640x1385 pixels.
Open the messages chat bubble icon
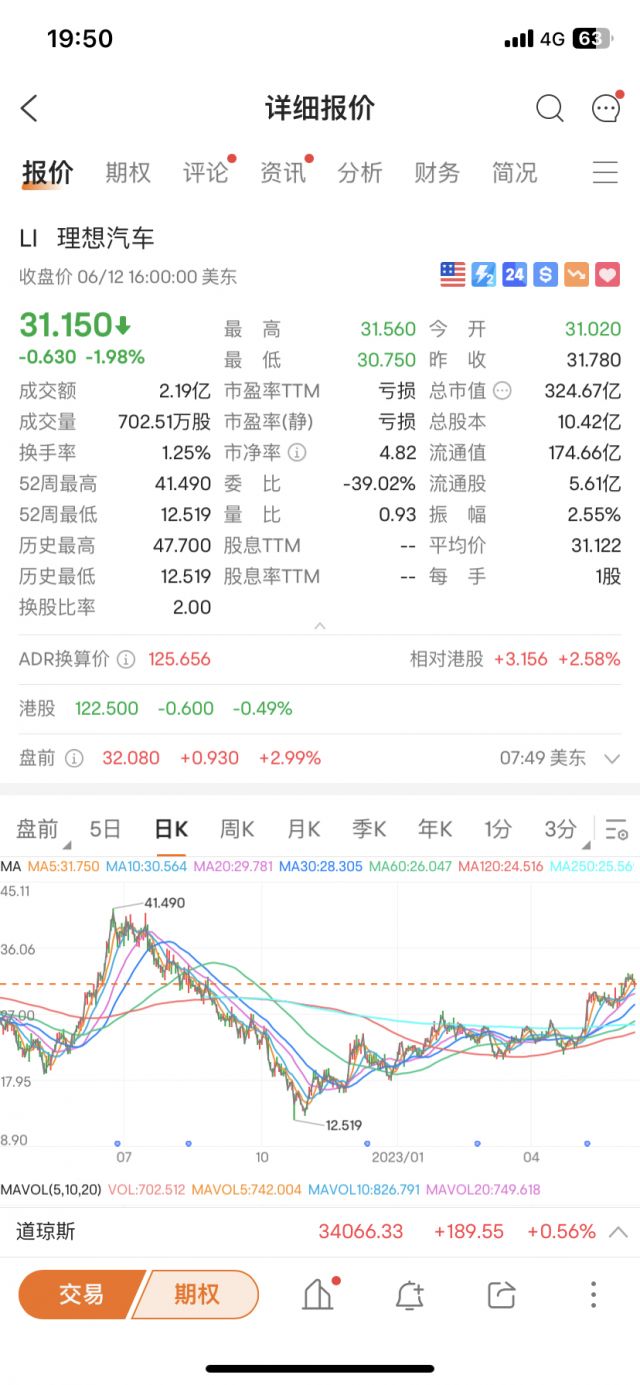click(606, 108)
